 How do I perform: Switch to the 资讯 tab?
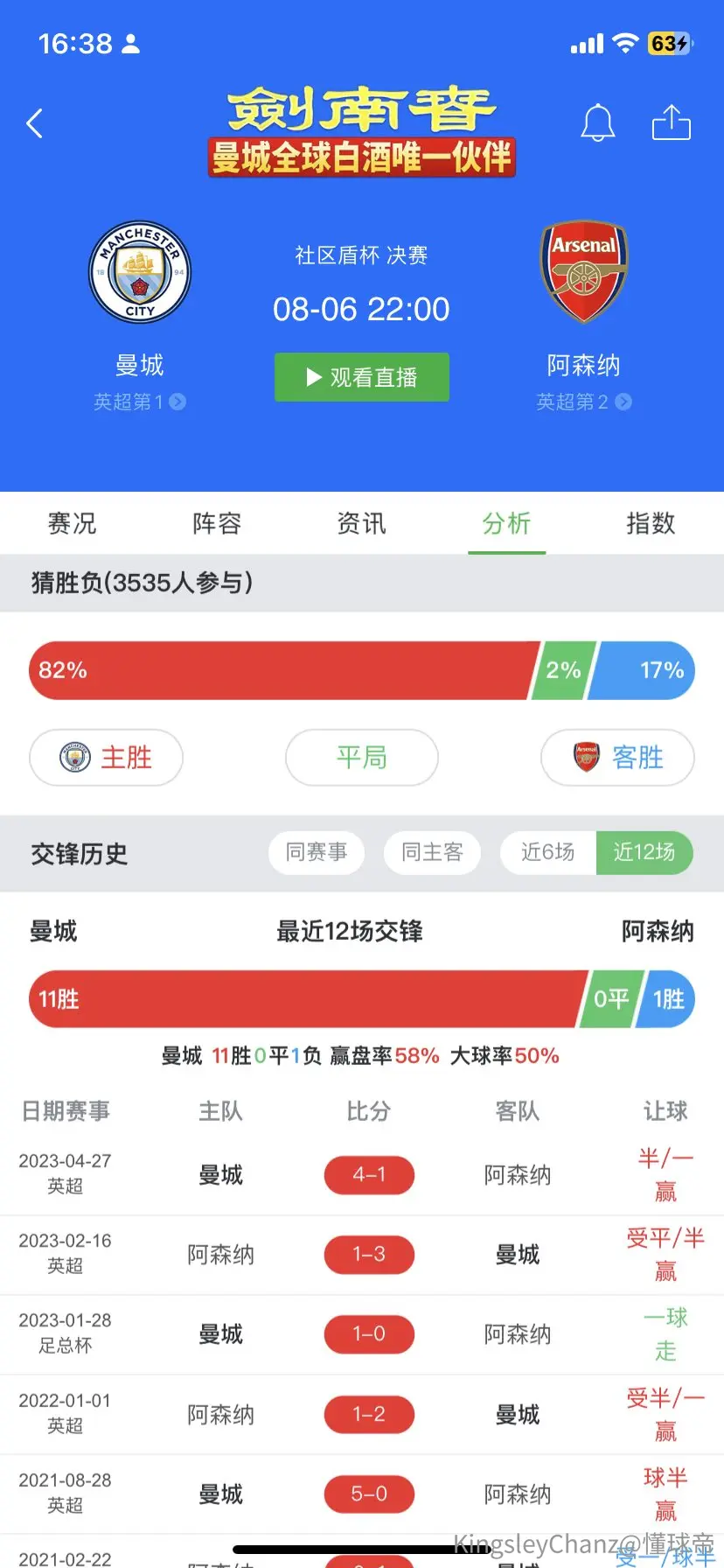(x=362, y=523)
